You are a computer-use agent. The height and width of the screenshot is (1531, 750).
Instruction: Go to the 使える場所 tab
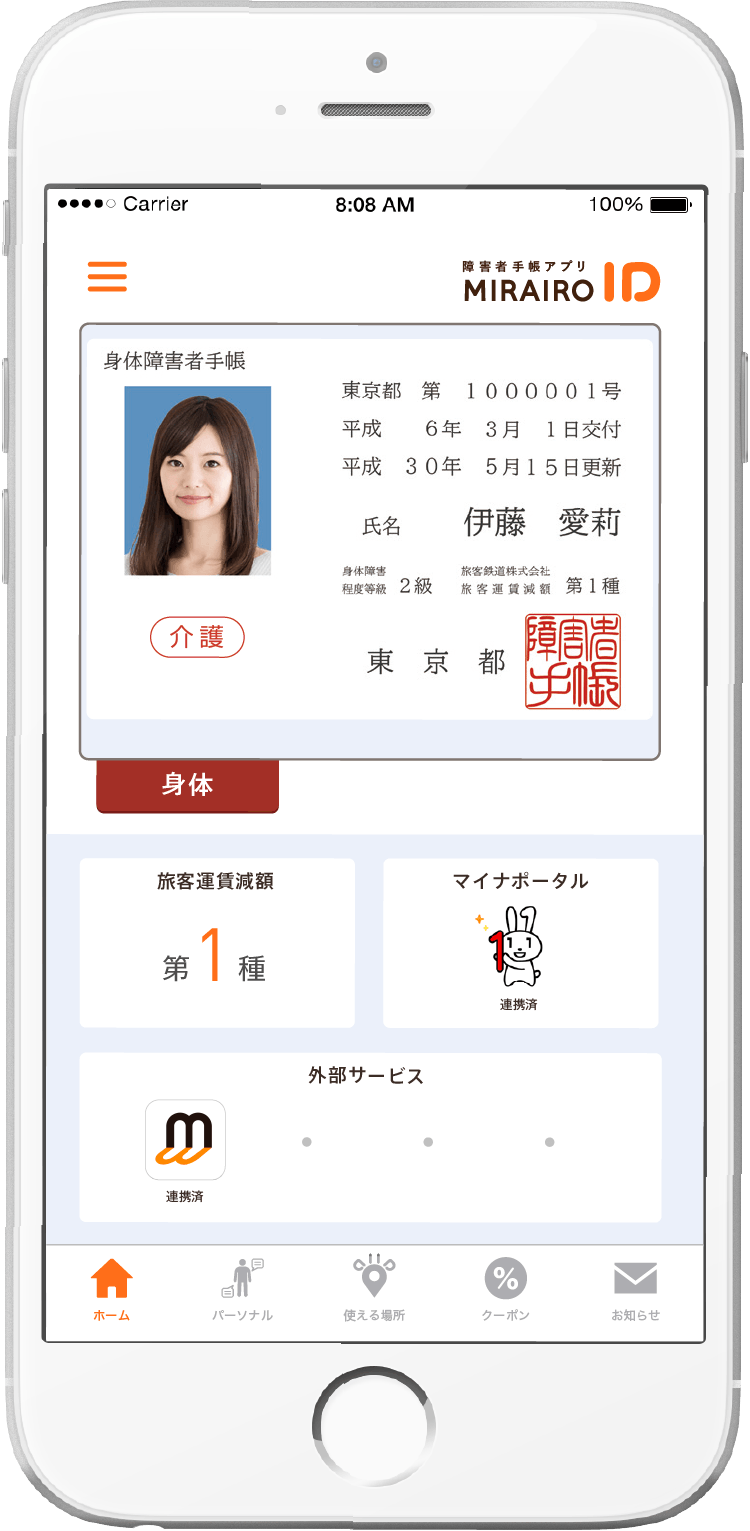[374, 1289]
